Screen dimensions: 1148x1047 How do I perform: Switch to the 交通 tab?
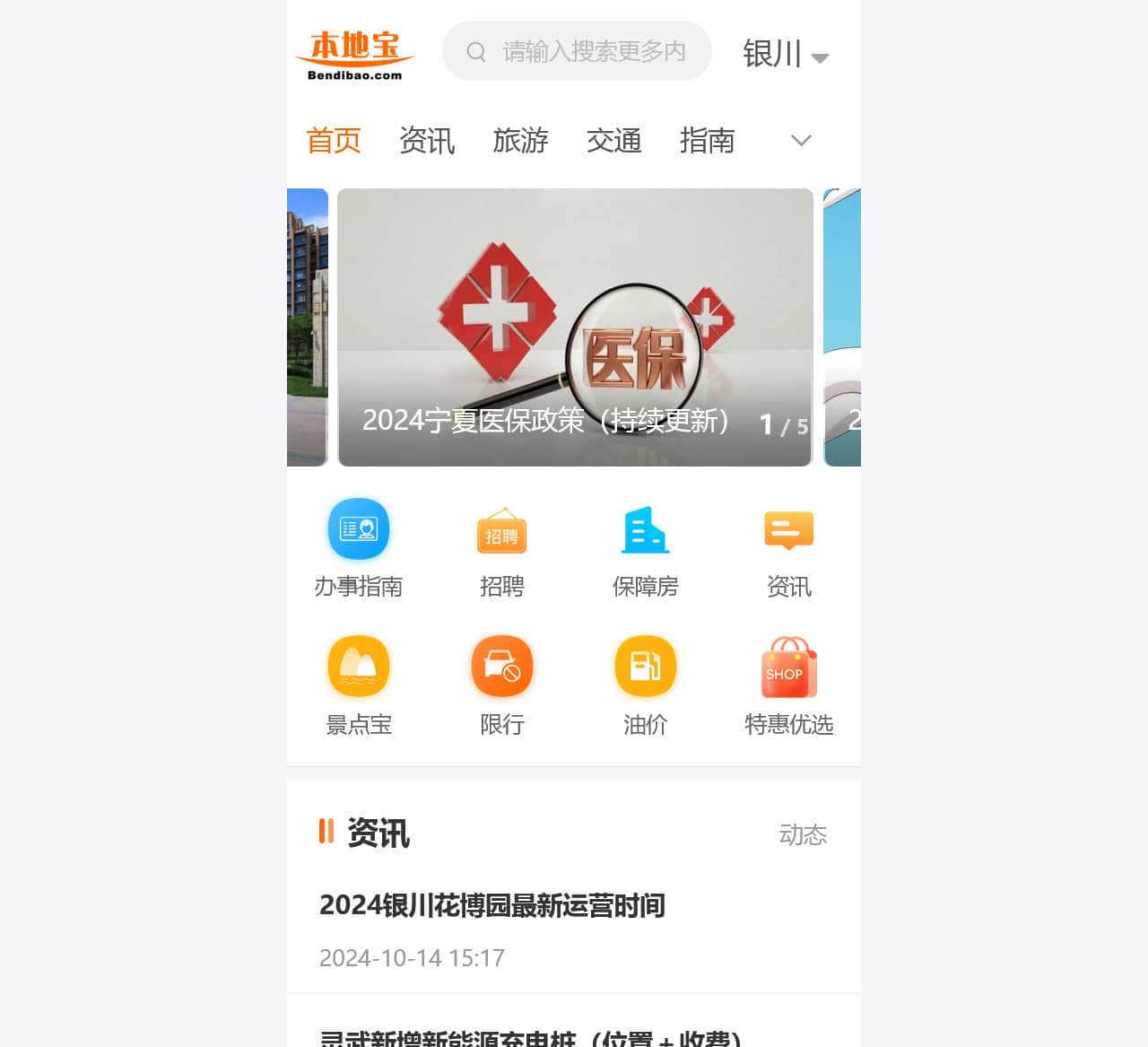pos(613,141)
